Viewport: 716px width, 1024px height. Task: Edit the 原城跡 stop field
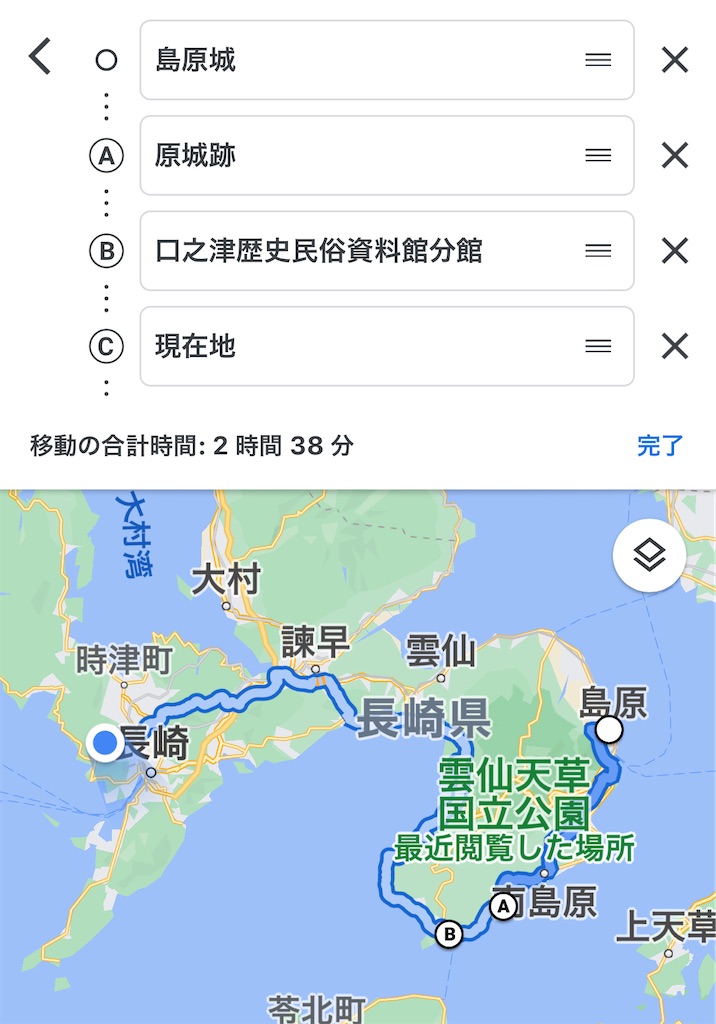tap(360, 155)
